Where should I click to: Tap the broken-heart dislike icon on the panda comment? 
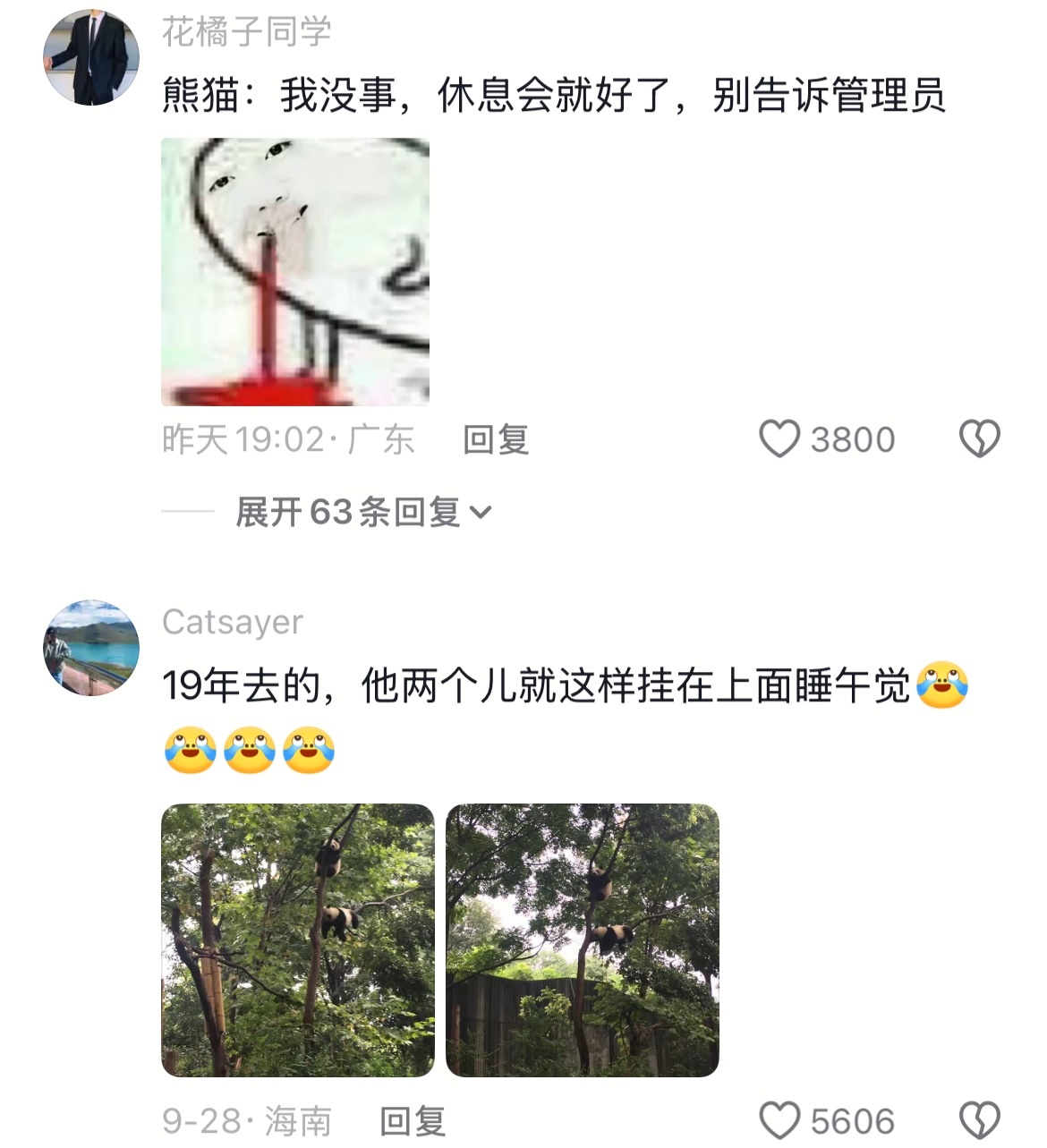980,438
